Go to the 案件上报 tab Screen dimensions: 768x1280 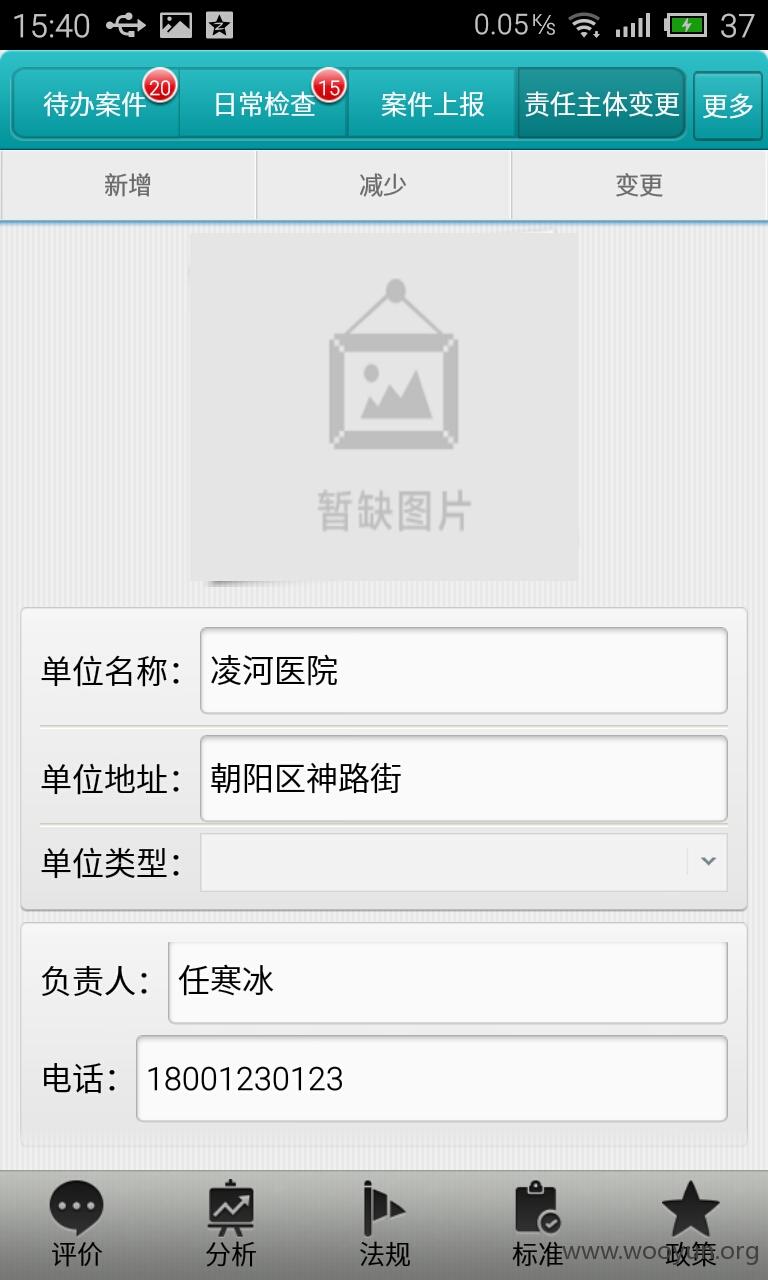pyautogui.click(x=432, y=103)
